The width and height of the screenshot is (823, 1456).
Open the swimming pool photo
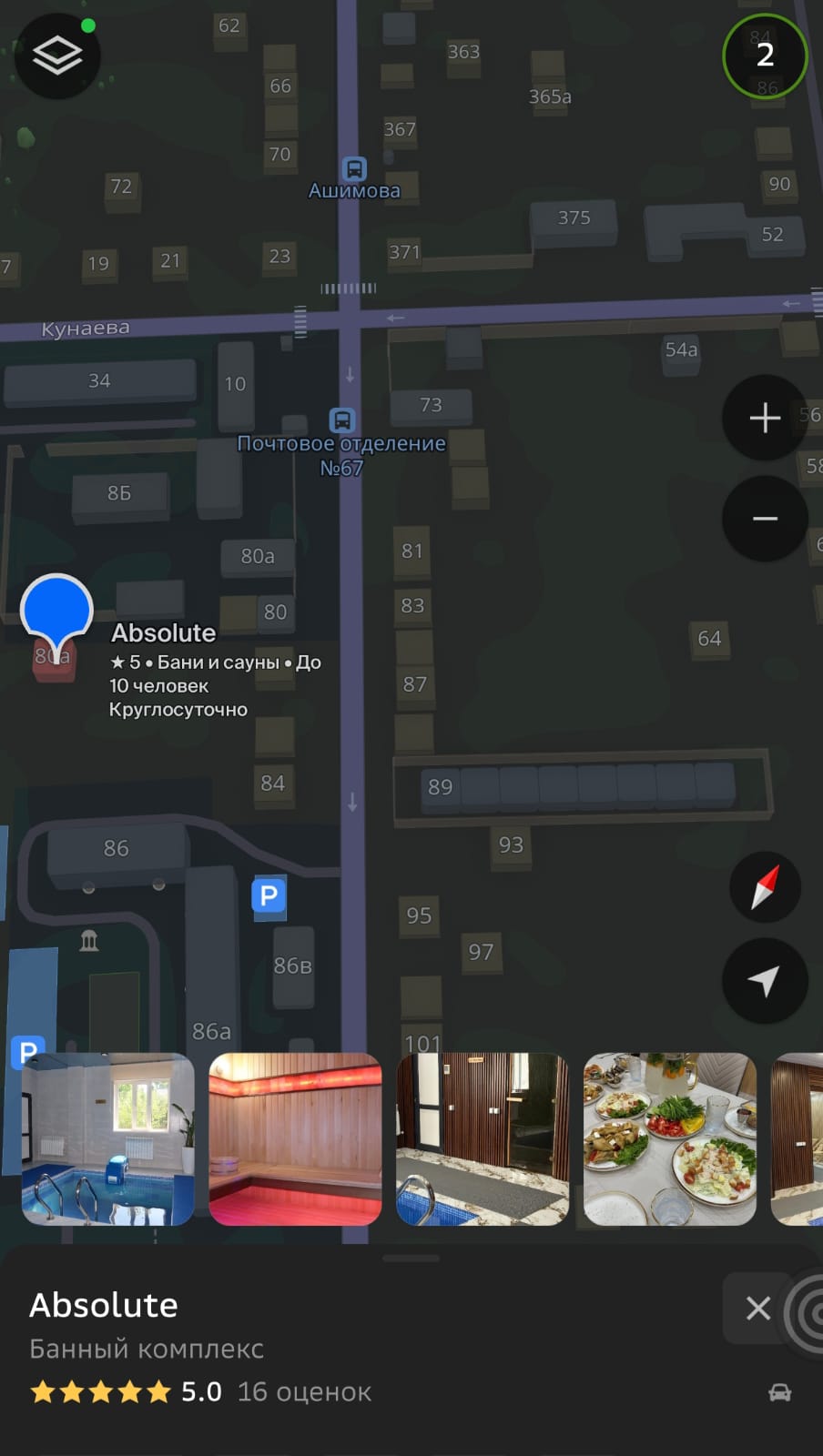point(107,1139)
